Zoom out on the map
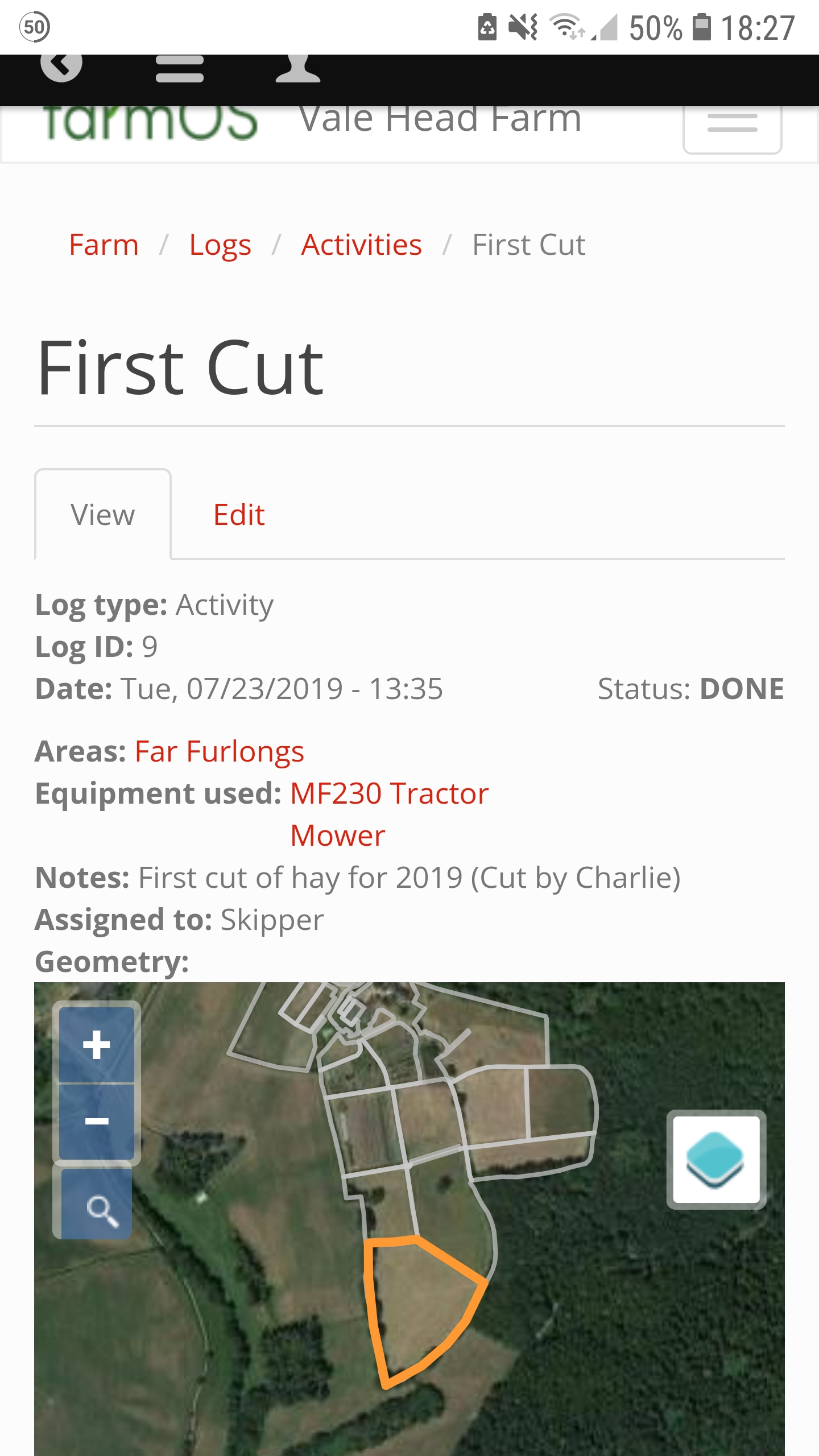The width and height of the screenshot is (819, 1456). pyautogui.click(x=97, y=1122)
